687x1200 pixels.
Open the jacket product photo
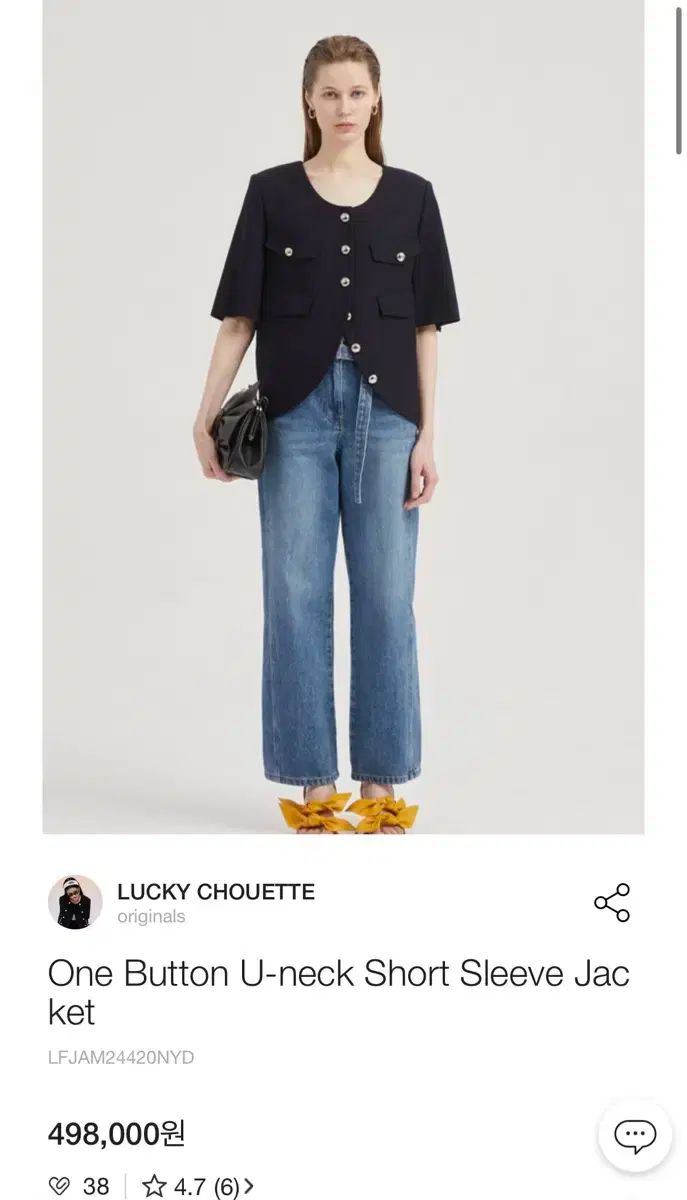pos(343,416)
